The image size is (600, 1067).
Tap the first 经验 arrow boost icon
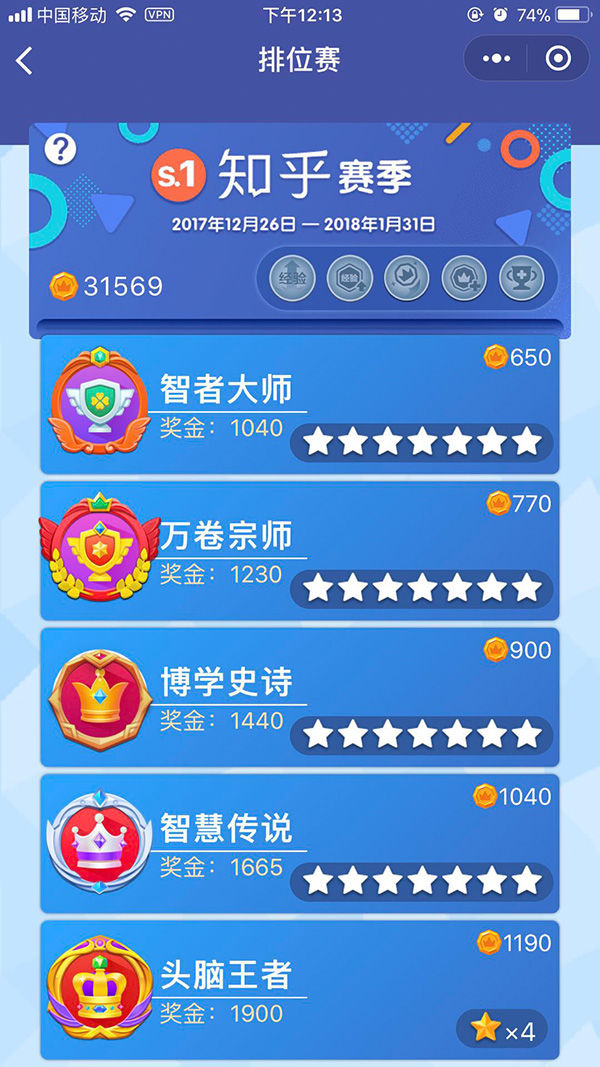click(291, 279)
